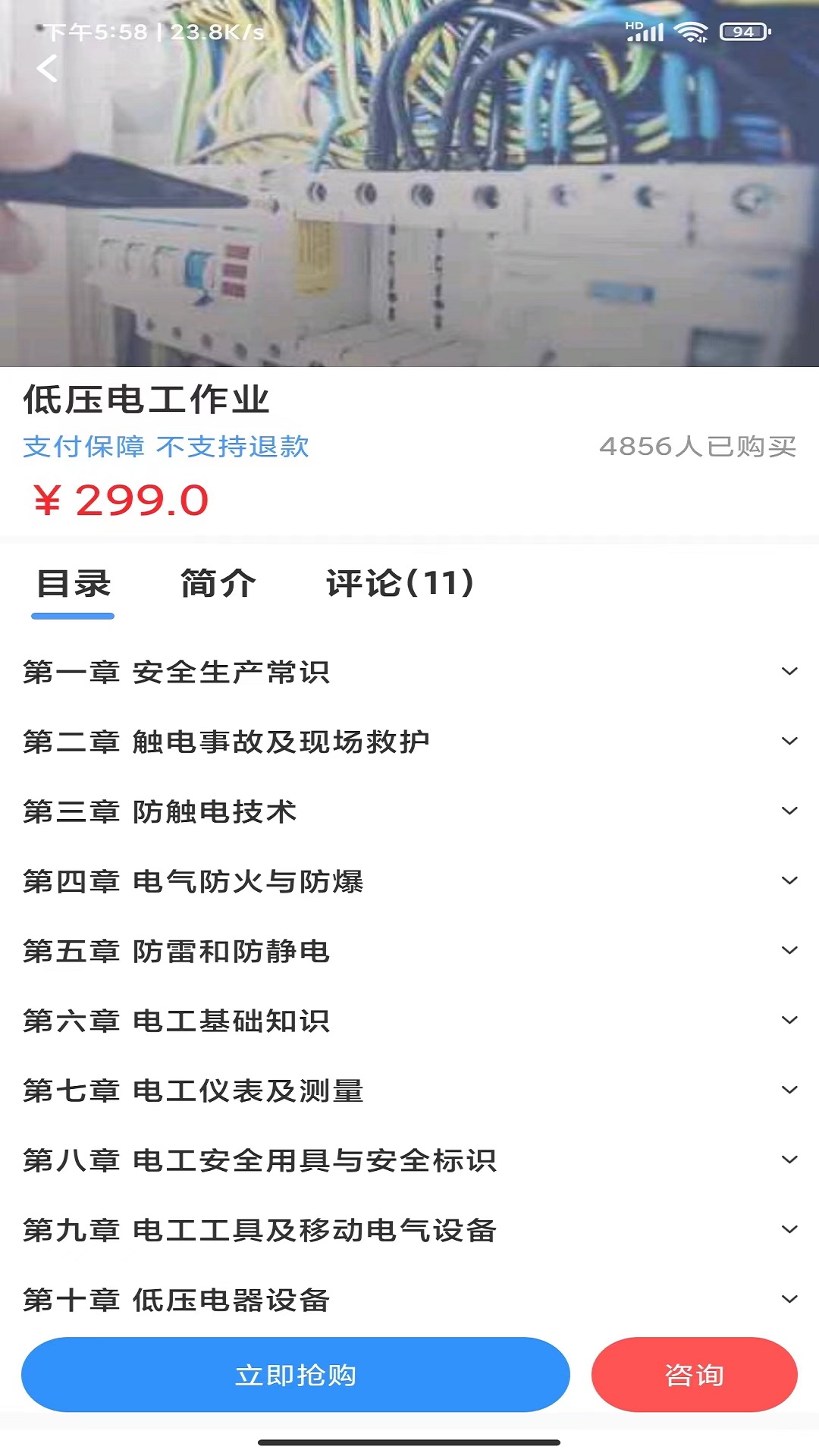Open the 支付保障 不支持退款 link
819x1456 pixels.
[165, 448]
